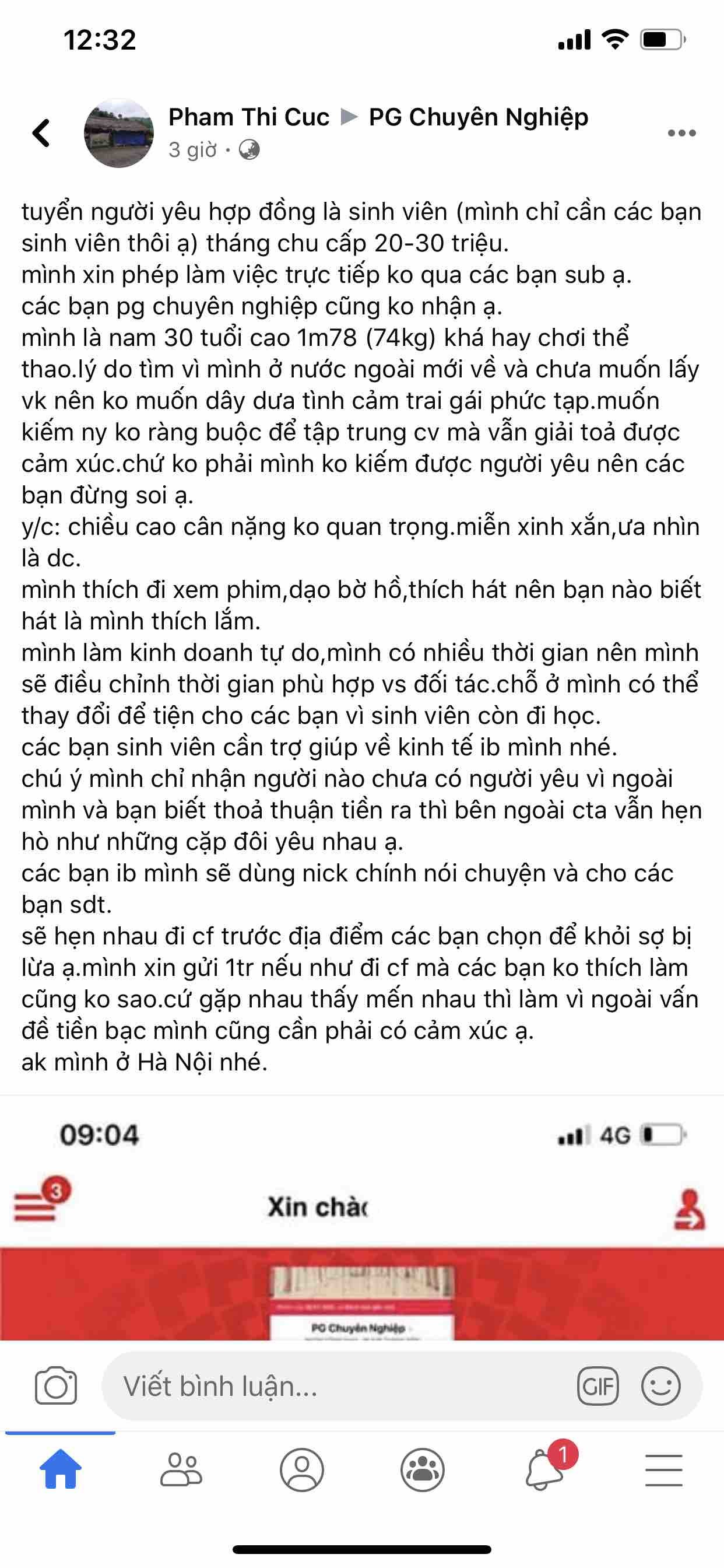Open the emoji sticker picker
The width and height of the screenshot is (724, 1568).
[x=660, y=1386]
